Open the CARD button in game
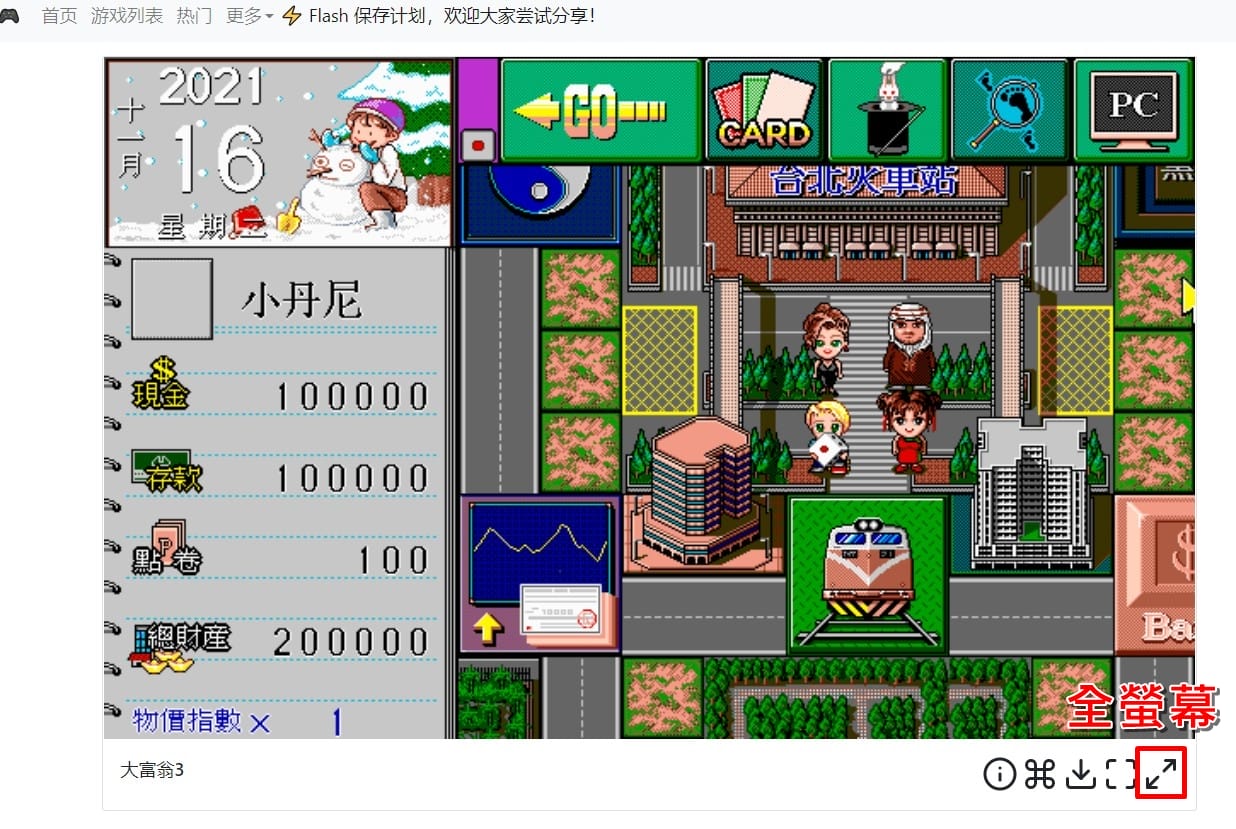The image size is (1236, 829). click(x=764, y=109)
